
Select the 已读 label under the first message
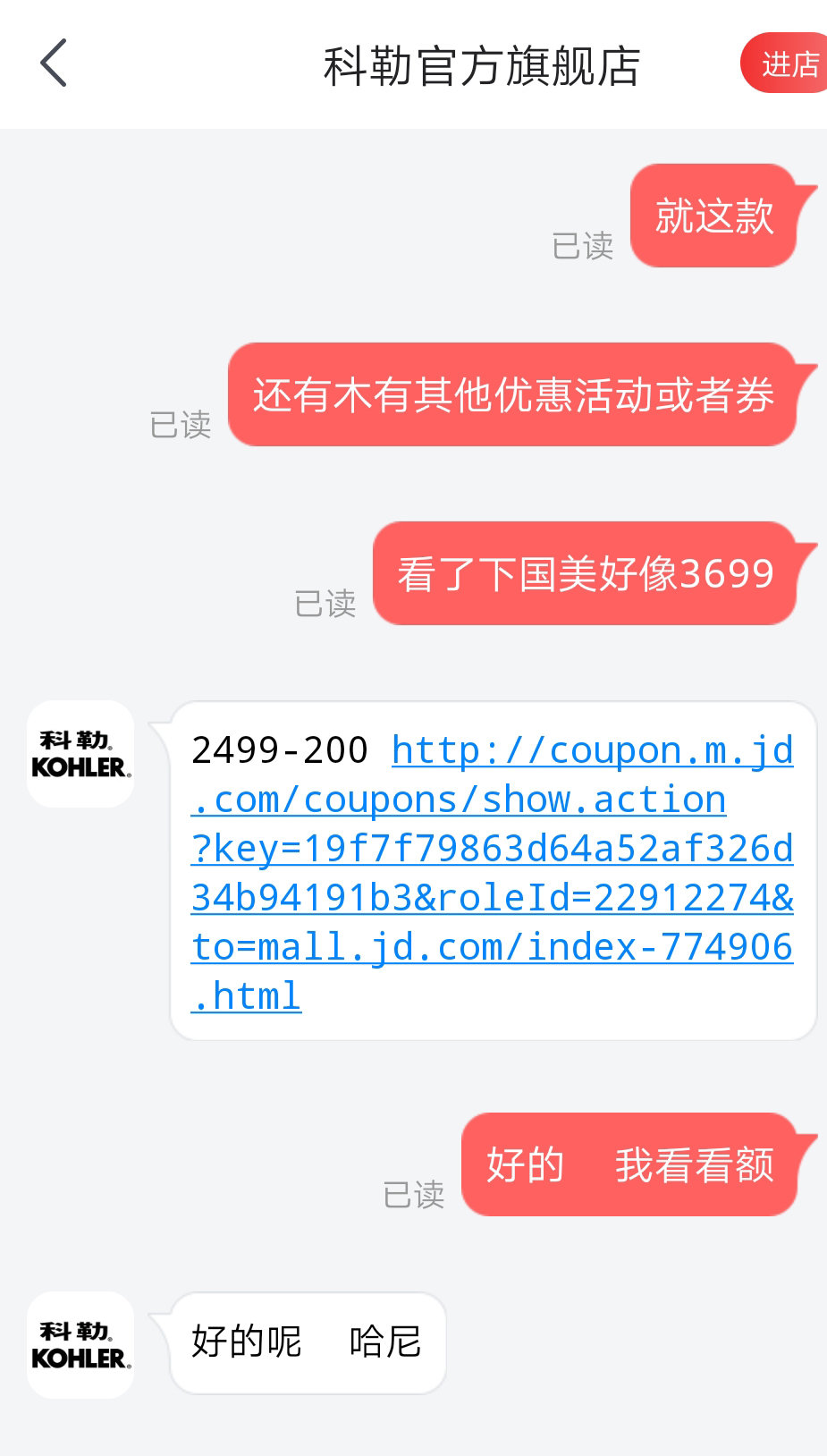click(581, 248)
